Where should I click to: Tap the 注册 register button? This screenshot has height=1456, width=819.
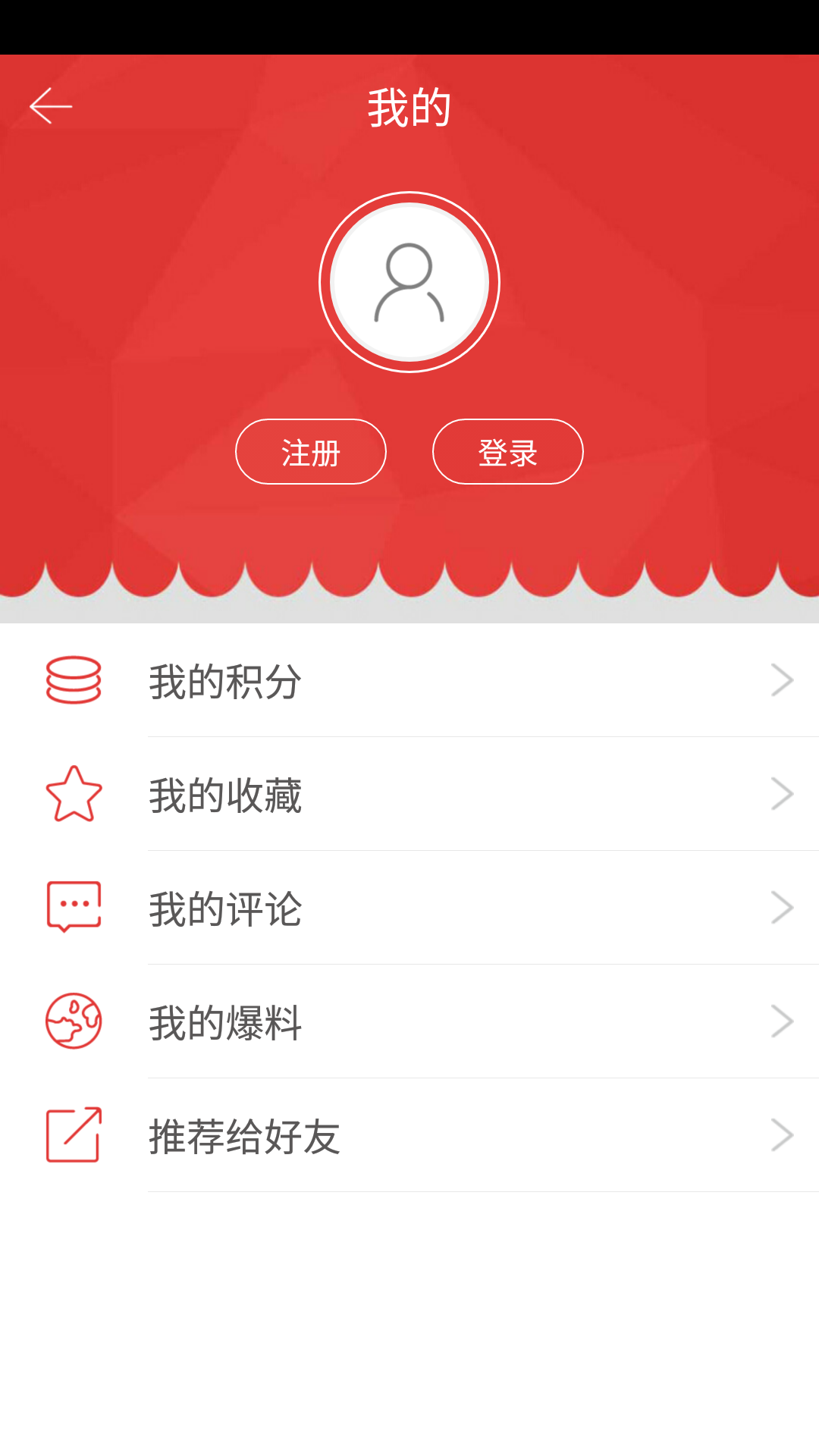311,452
